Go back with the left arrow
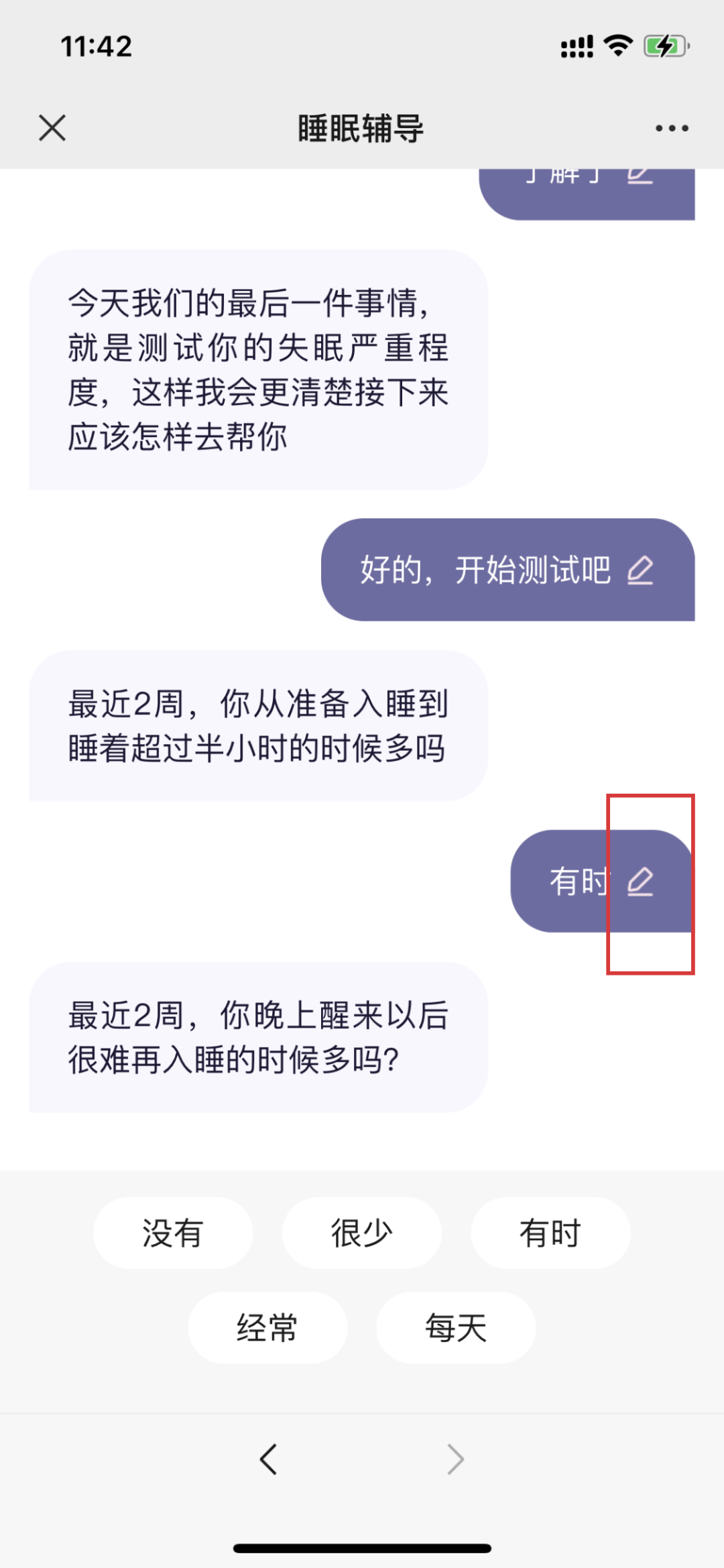The height and width of the screenshot is (1568, 724). click(269, 1459)
